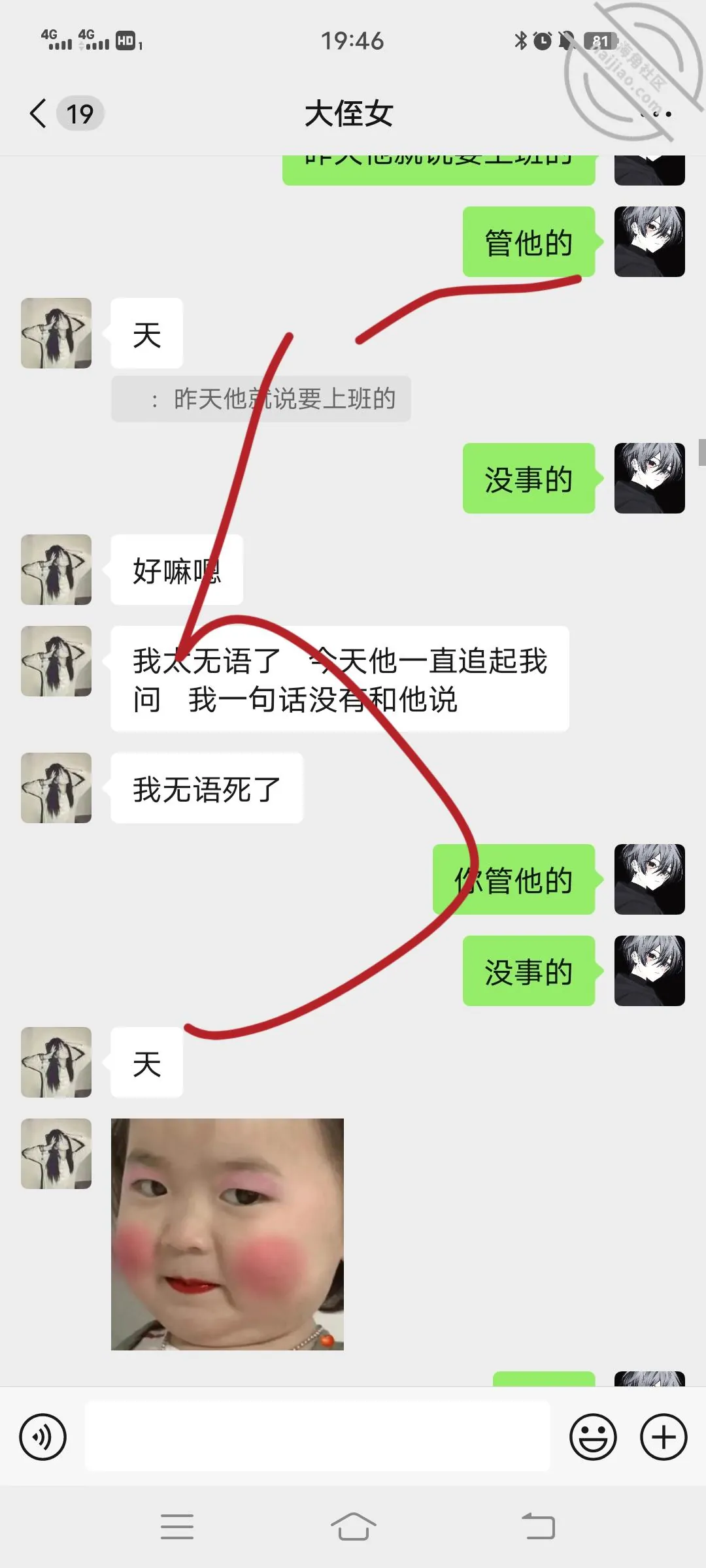Viewport: 706px width, 1568px height.
Task: Open the emoji sticker panel
Action: click(593, 1437)
